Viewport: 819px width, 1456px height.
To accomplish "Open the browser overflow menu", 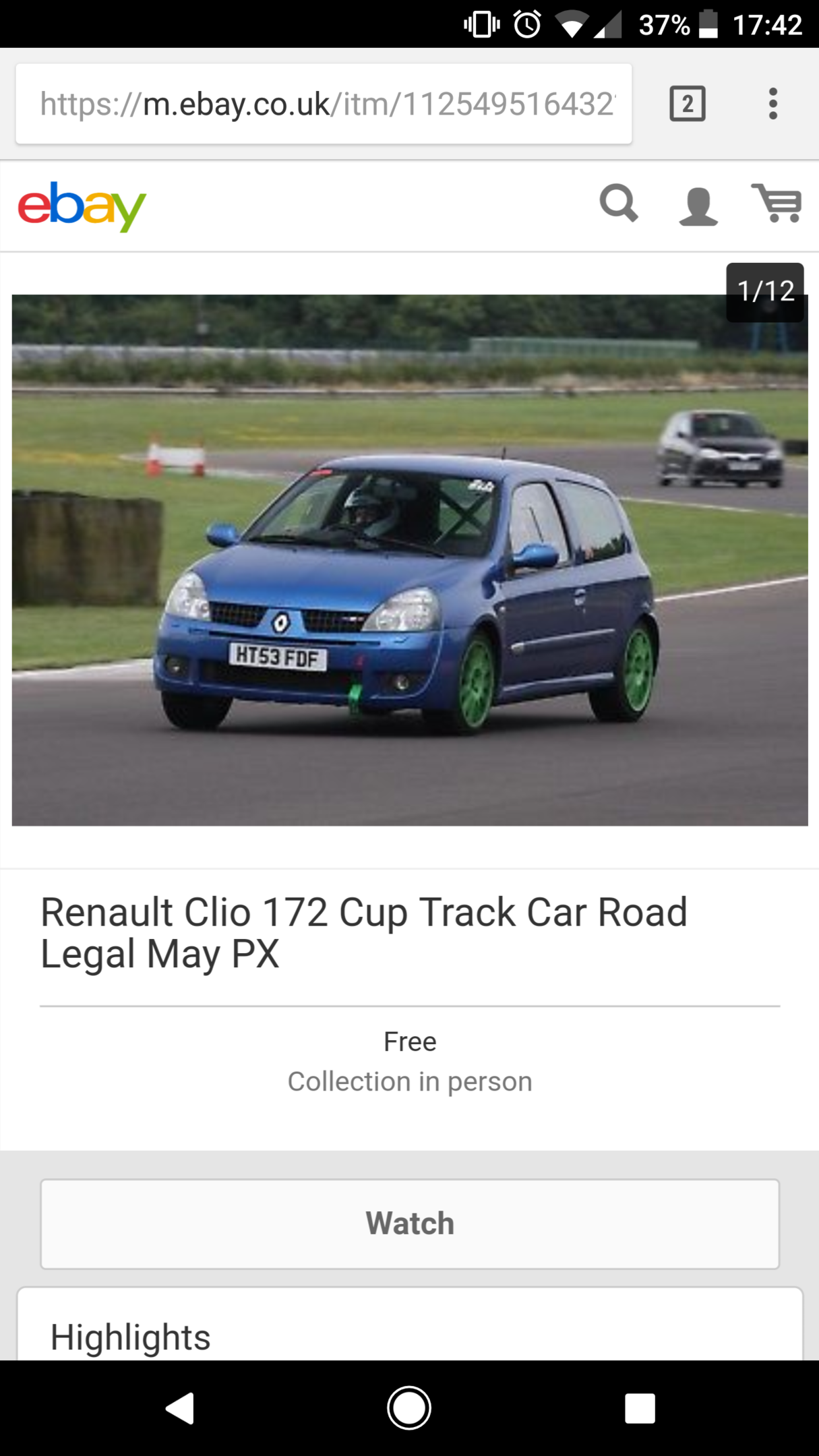I will point(772,104).
